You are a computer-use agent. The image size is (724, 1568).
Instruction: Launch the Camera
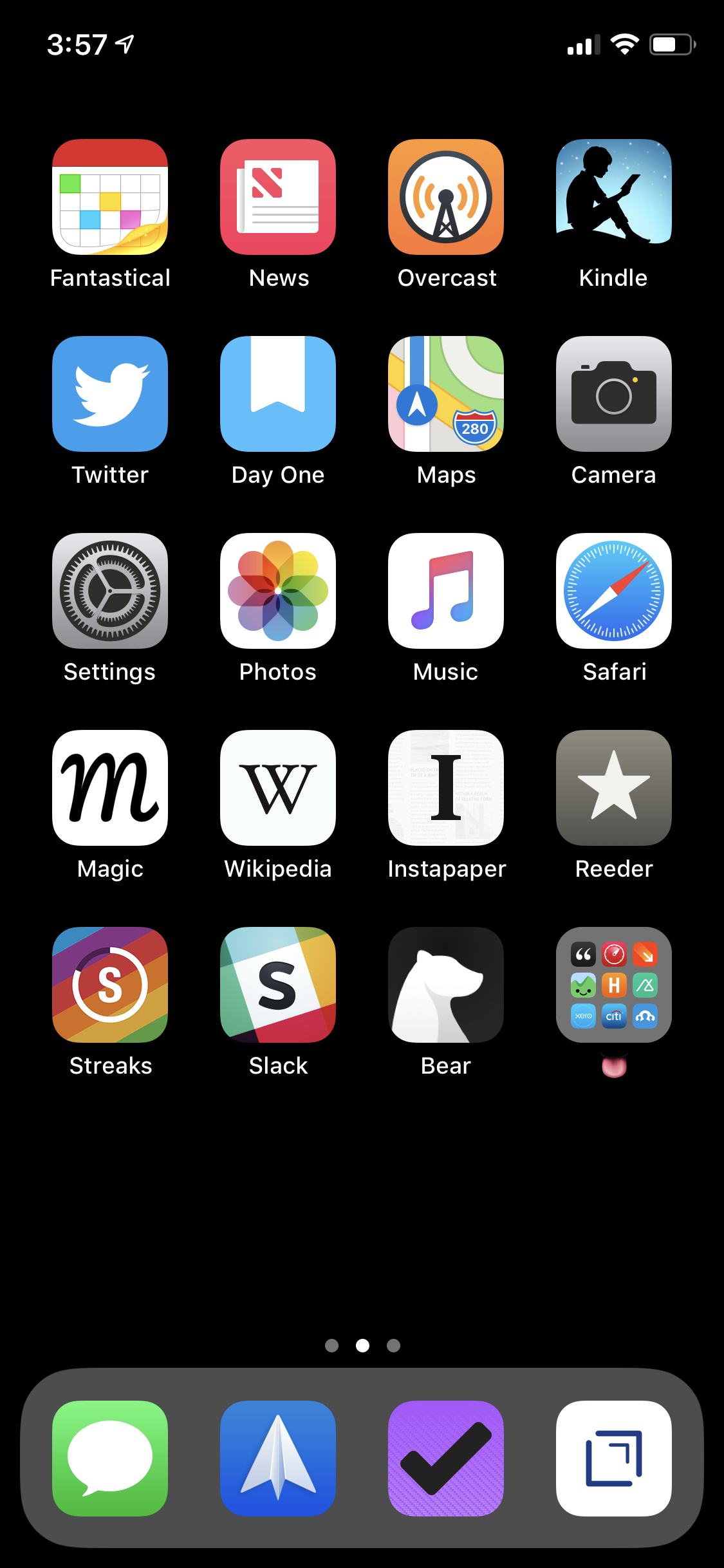click(x=614, y=394)
